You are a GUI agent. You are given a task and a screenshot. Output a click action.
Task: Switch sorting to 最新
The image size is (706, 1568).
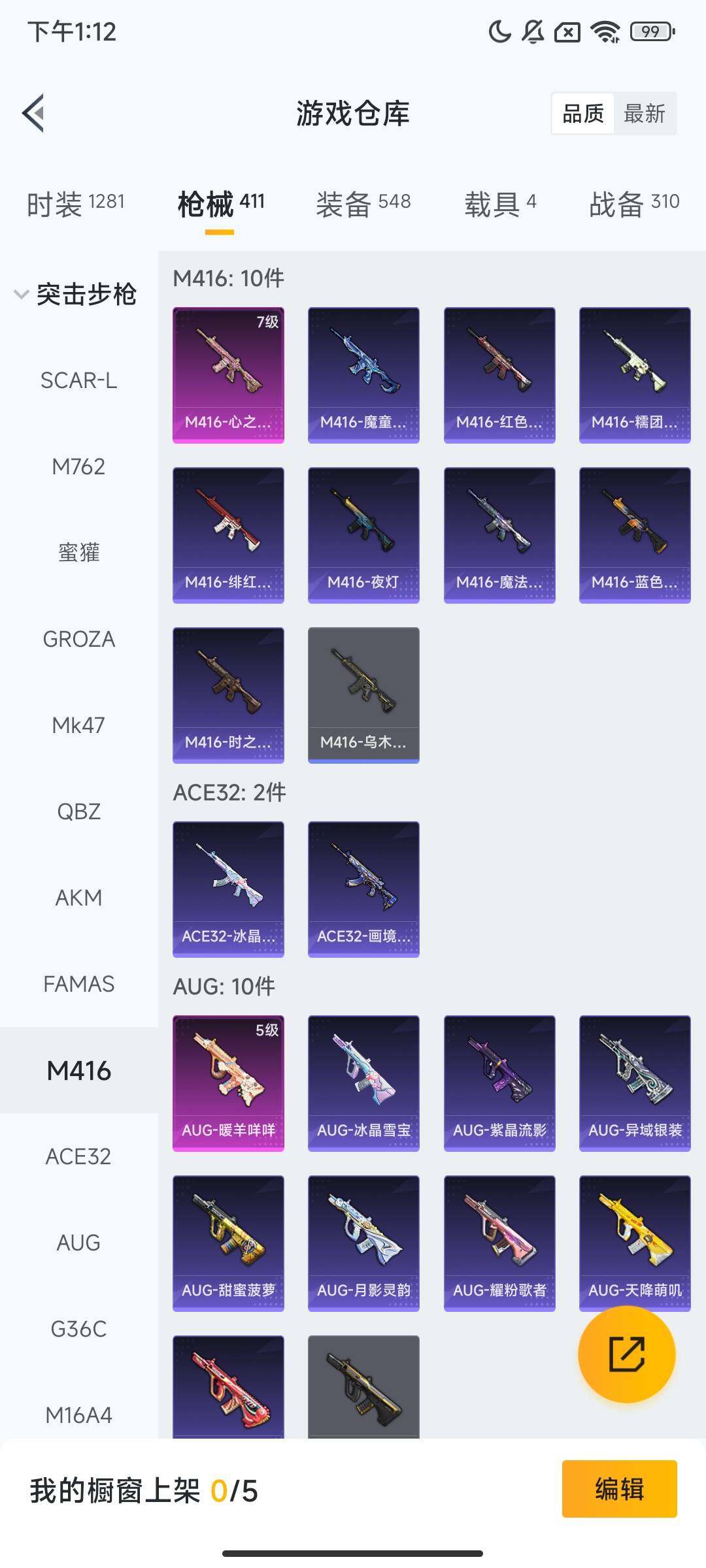pyautogui.click(x=646, y=114)
